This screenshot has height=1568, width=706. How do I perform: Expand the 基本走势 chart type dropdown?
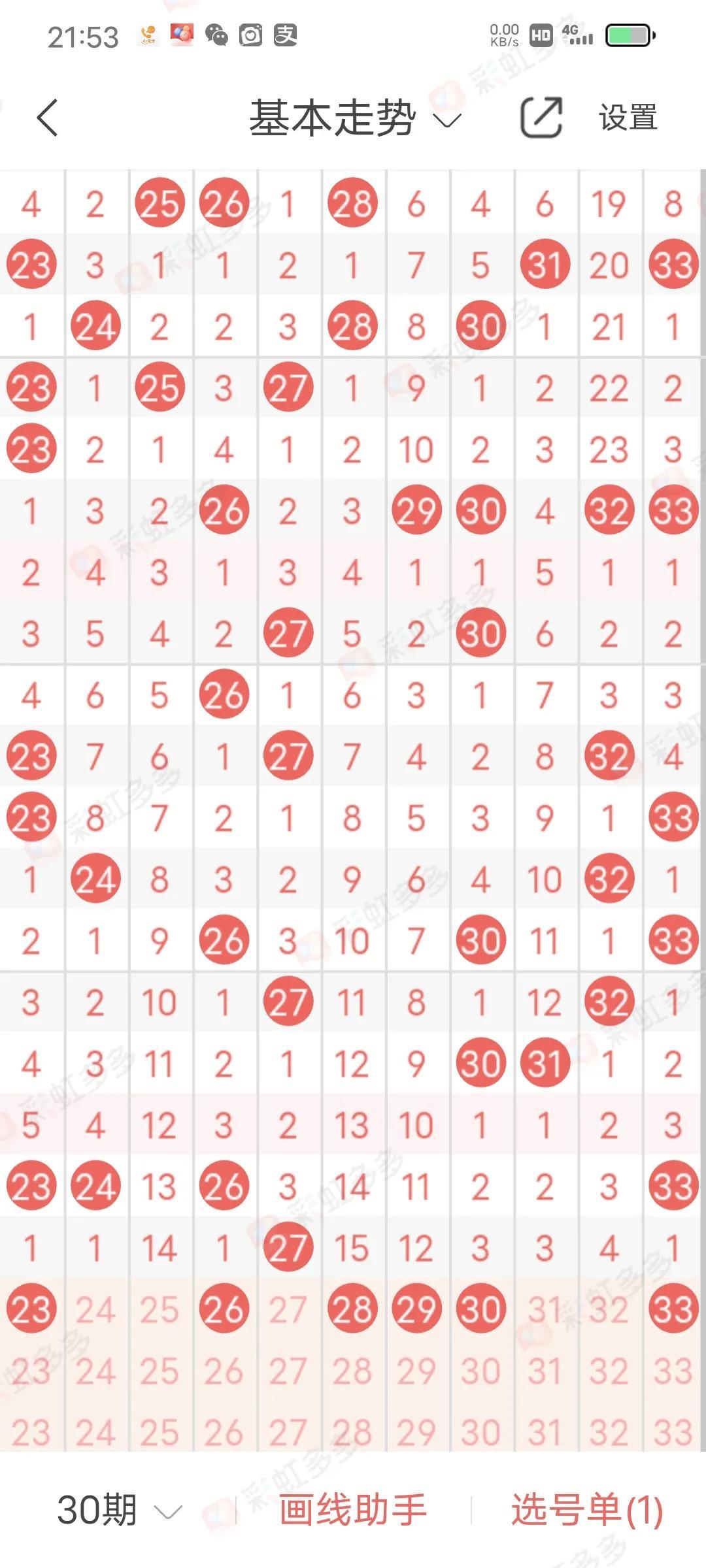pos(356,118)
